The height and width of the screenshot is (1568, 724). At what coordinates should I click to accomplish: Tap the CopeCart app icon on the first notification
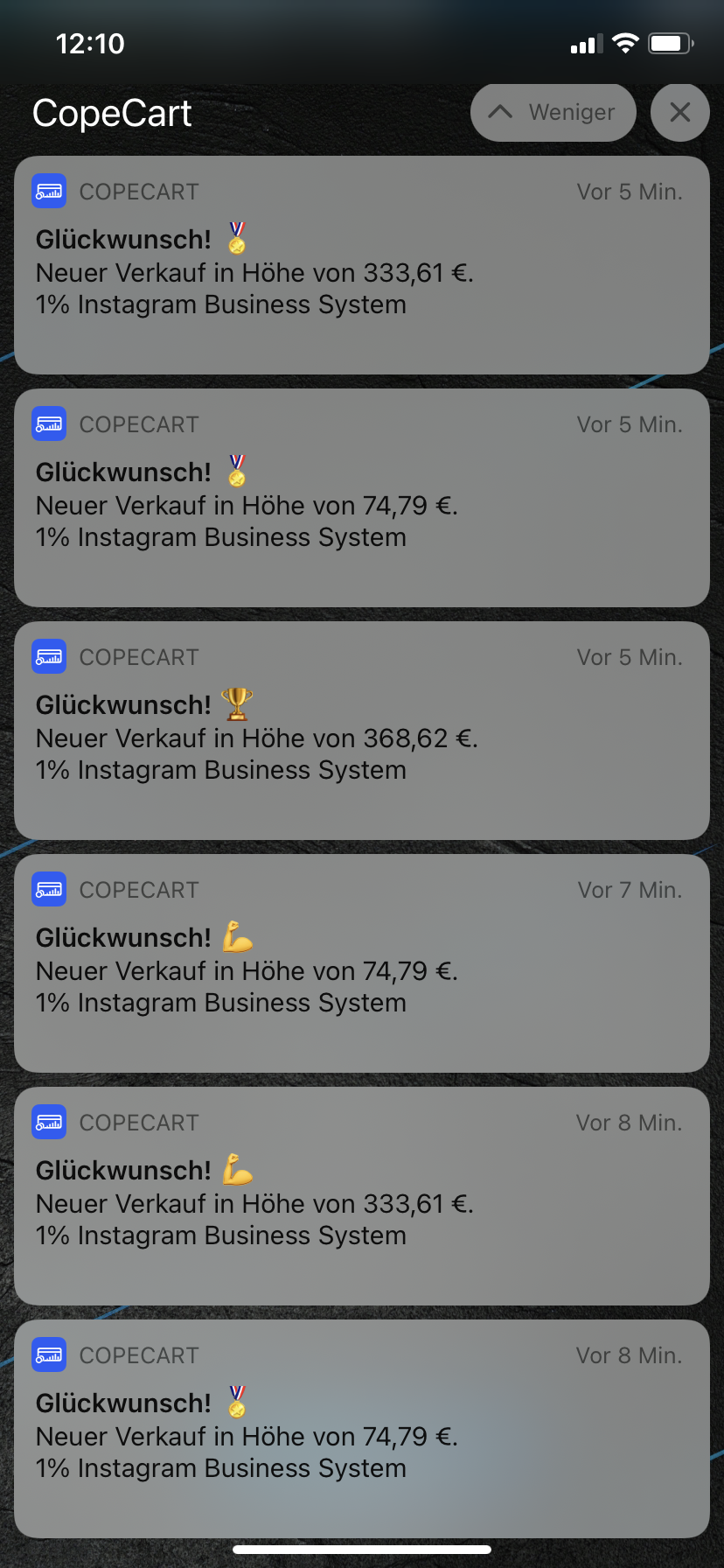[49, 191]
